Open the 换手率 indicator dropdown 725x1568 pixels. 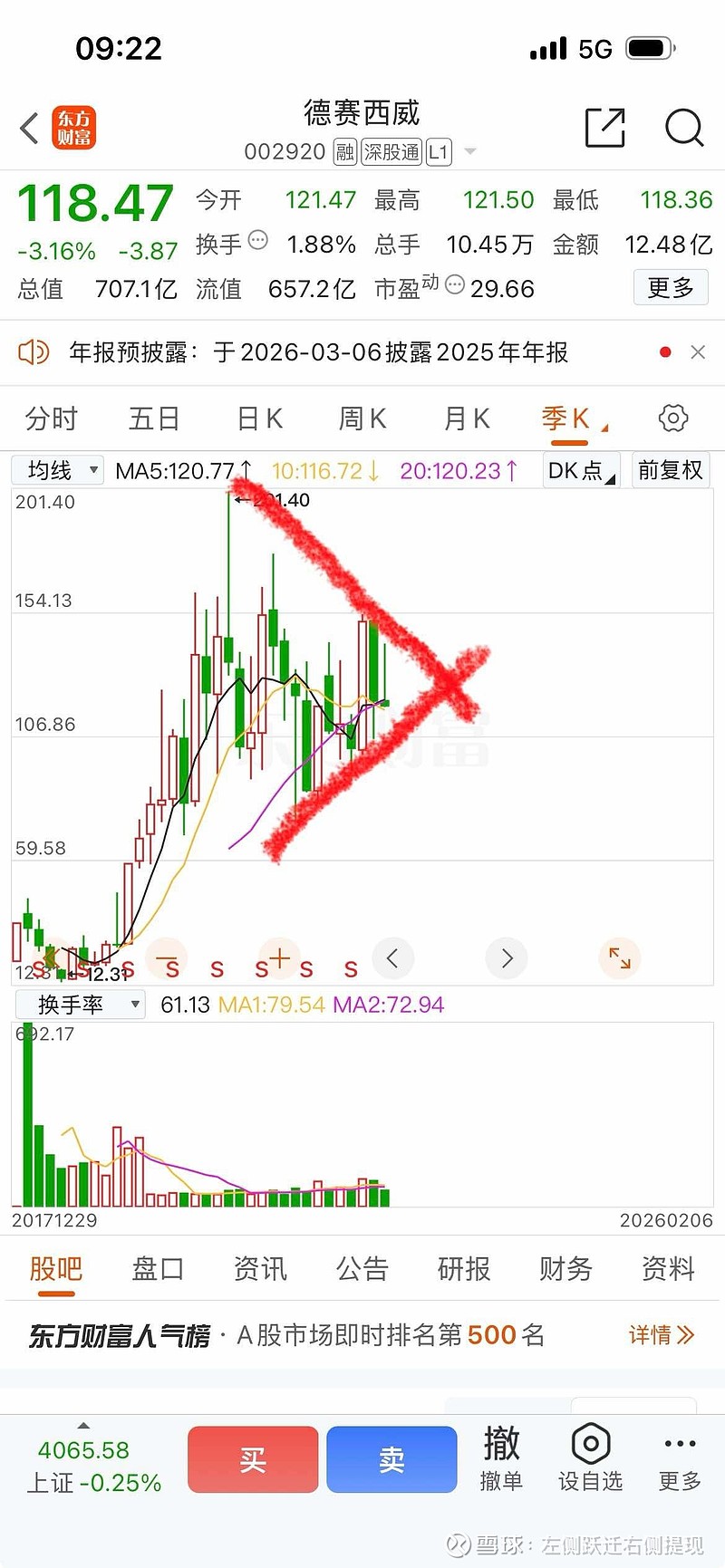click(80, 1004)
